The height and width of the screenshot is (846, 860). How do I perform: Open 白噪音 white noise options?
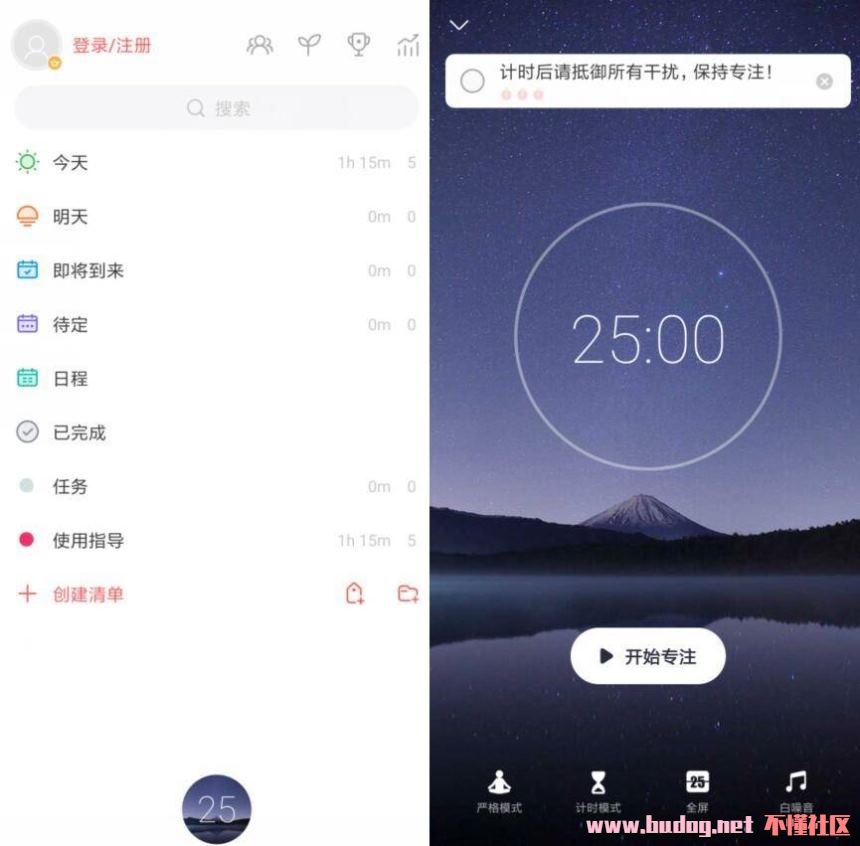tap(796, 790)
